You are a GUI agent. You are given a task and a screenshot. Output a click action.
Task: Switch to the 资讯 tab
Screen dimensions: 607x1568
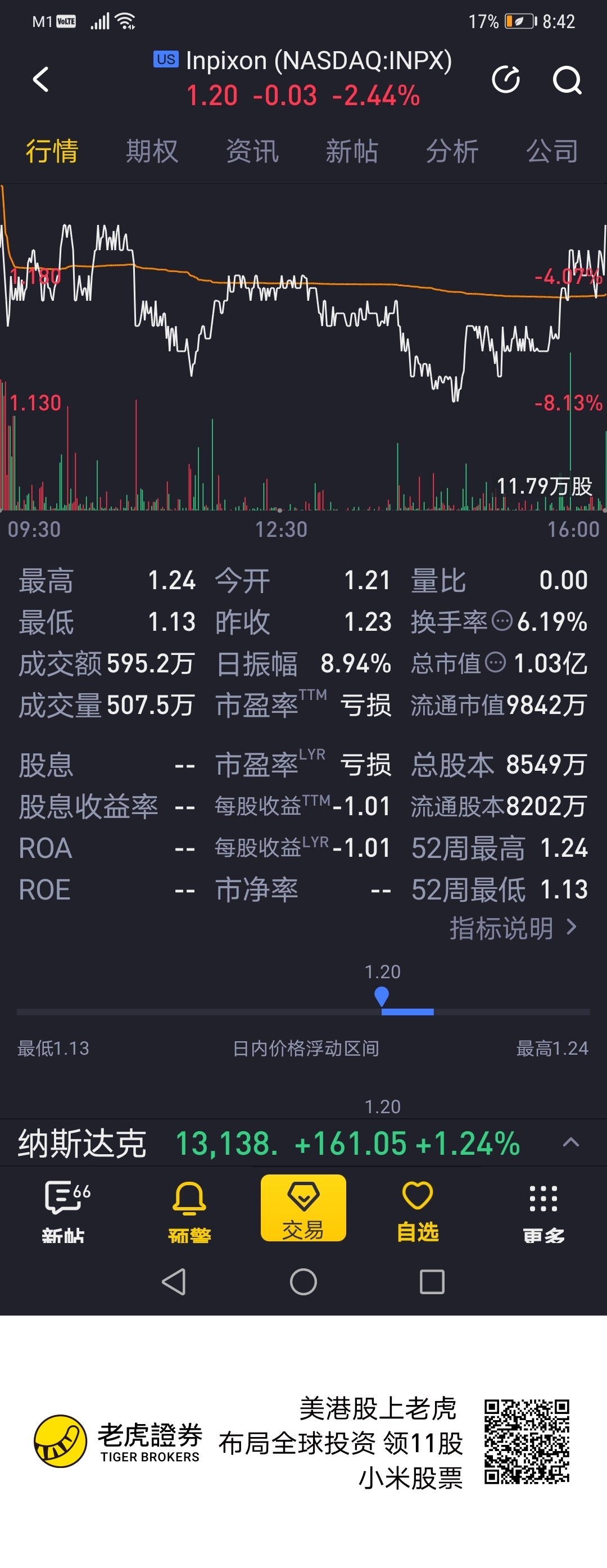pyautogui.click(x=252, y=151)
